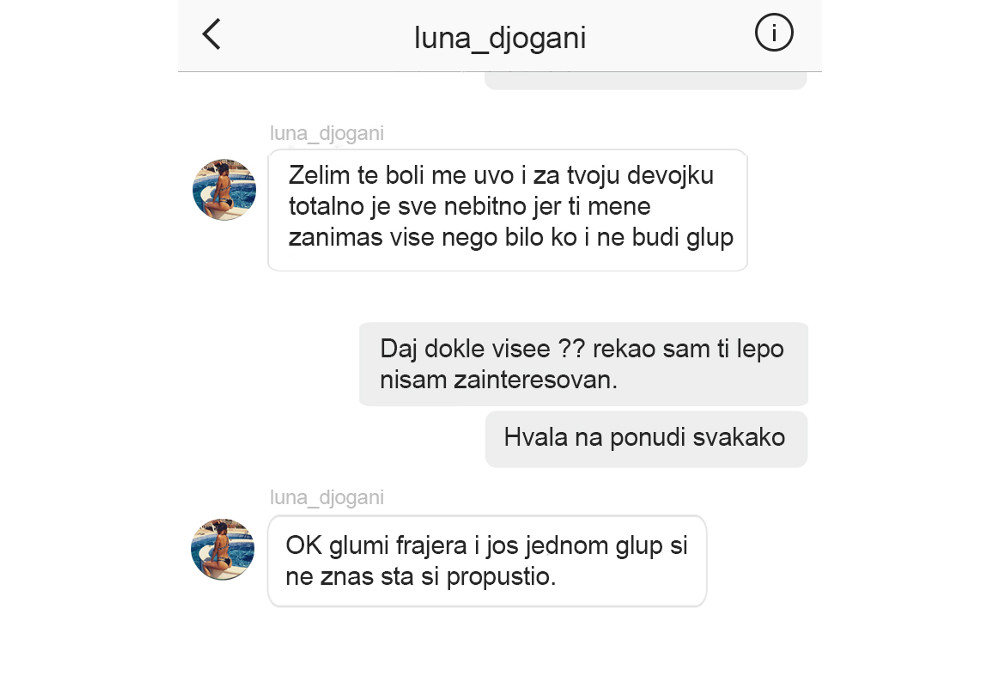The height and width of the screenshot is (700, 1000).
Task: Open avatar beside the "Zelim te boli" message
Action: tap(224, 189)
